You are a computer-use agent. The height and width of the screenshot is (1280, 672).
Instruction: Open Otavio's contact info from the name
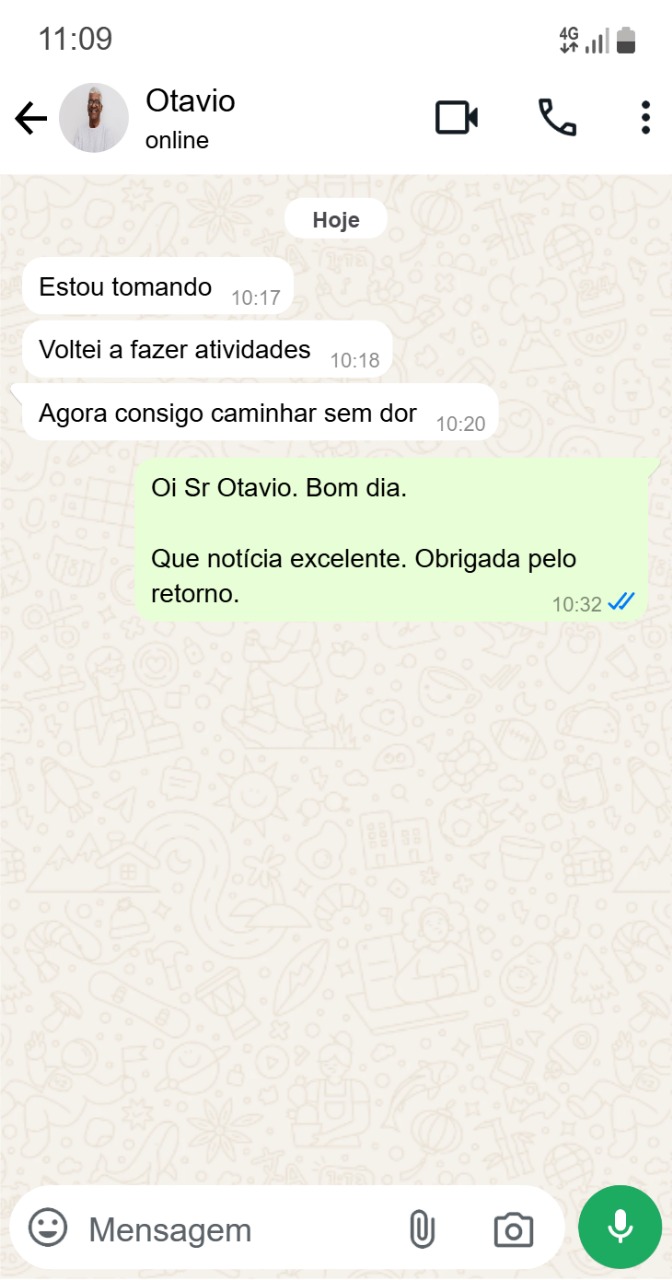pos(190,102)
